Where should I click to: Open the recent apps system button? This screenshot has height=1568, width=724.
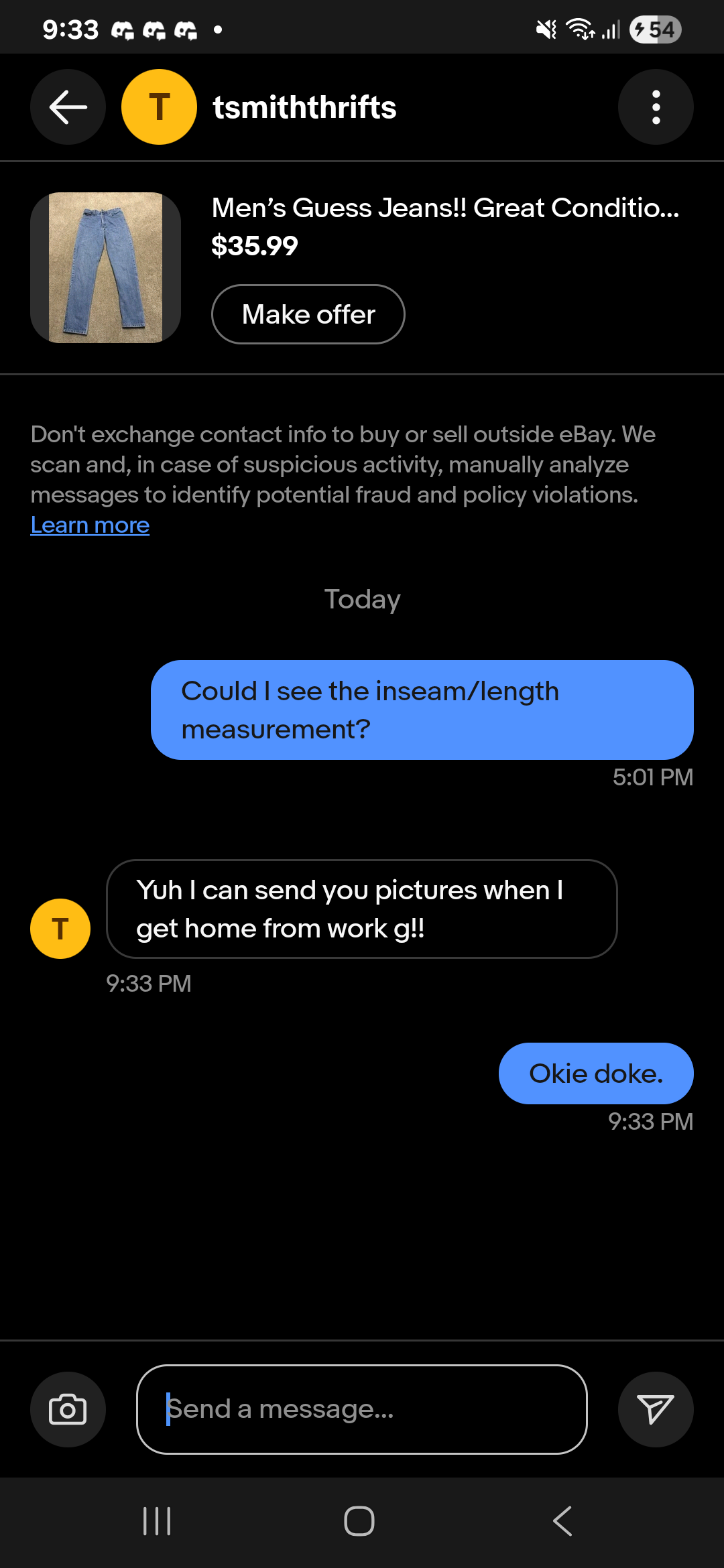[158, 1521]
